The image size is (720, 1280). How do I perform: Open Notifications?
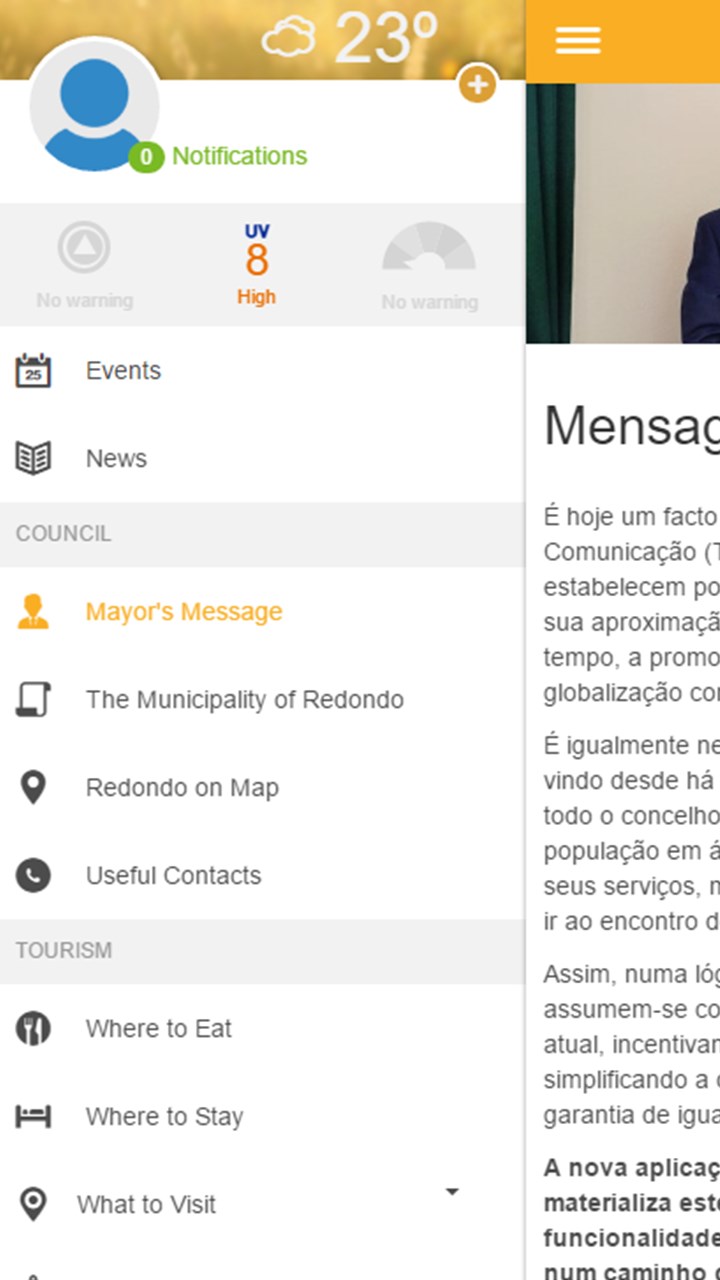point(238,156)
